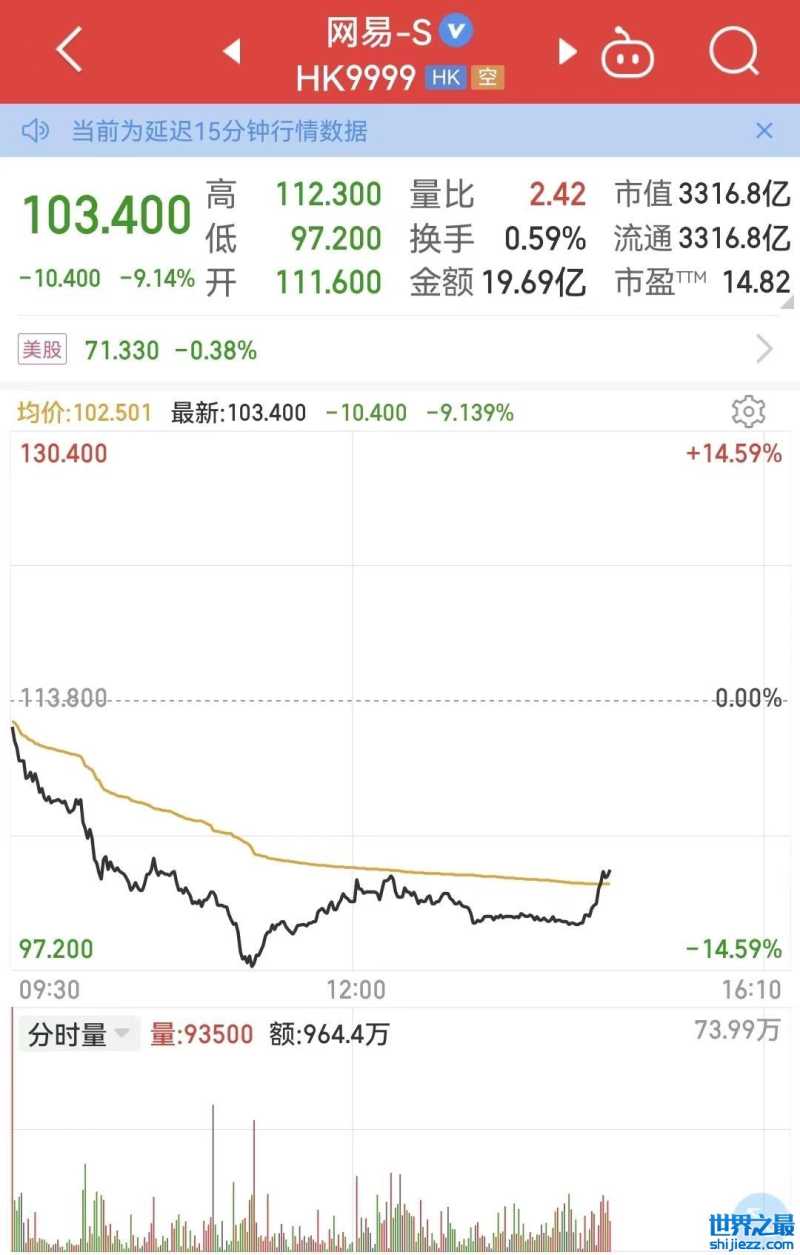Go back from the 网易-S stock page
Image resolution: width=800 pixels, height=1255 pixels.
click(68, 50)
